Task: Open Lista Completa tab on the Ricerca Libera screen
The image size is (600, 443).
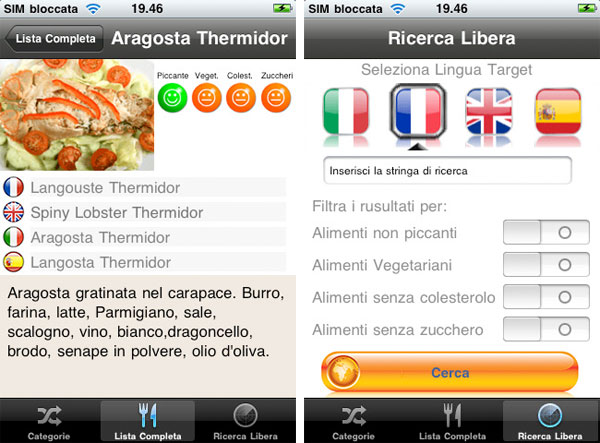Action: 451,422
